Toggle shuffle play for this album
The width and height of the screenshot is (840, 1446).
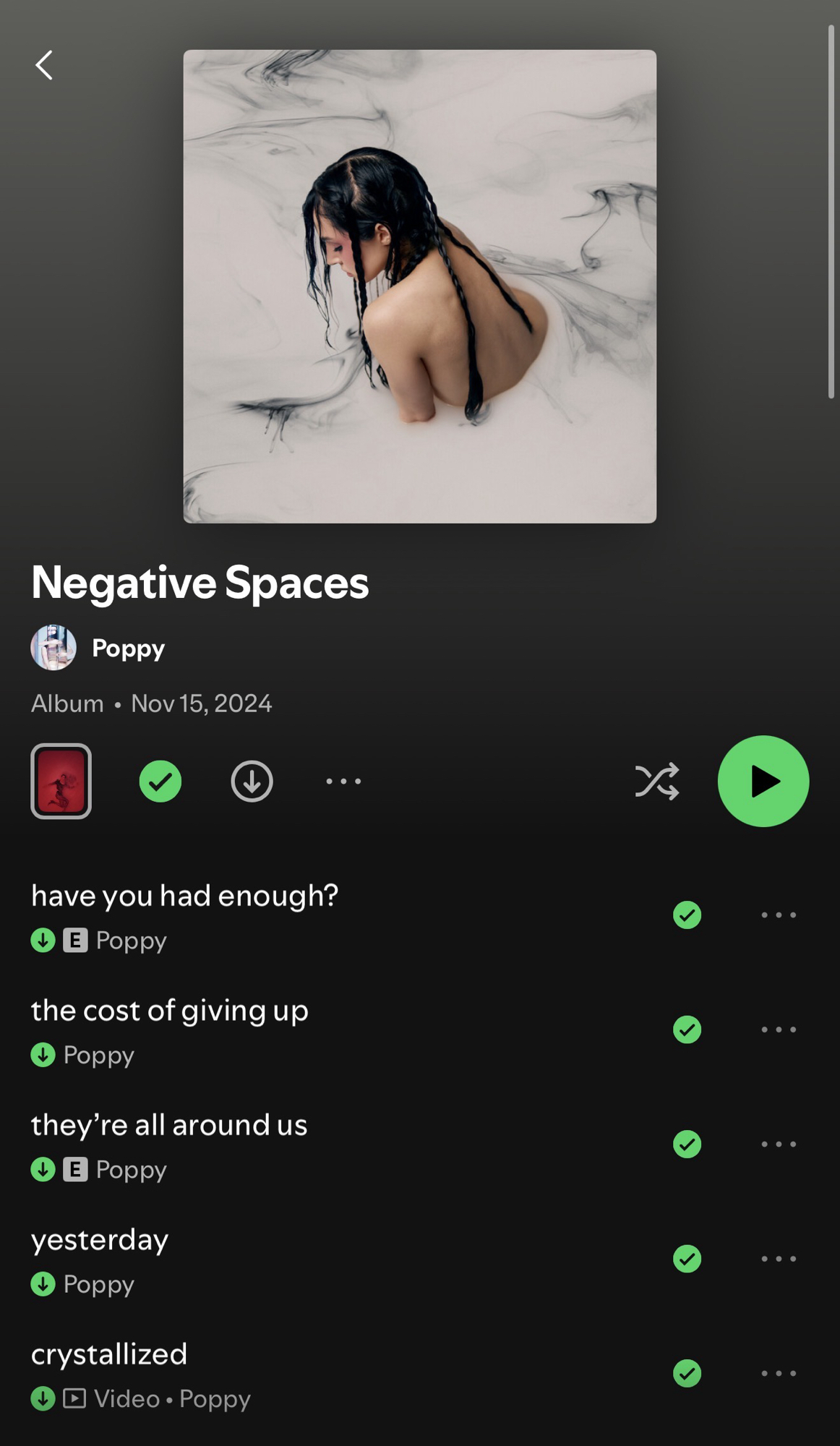656,781
